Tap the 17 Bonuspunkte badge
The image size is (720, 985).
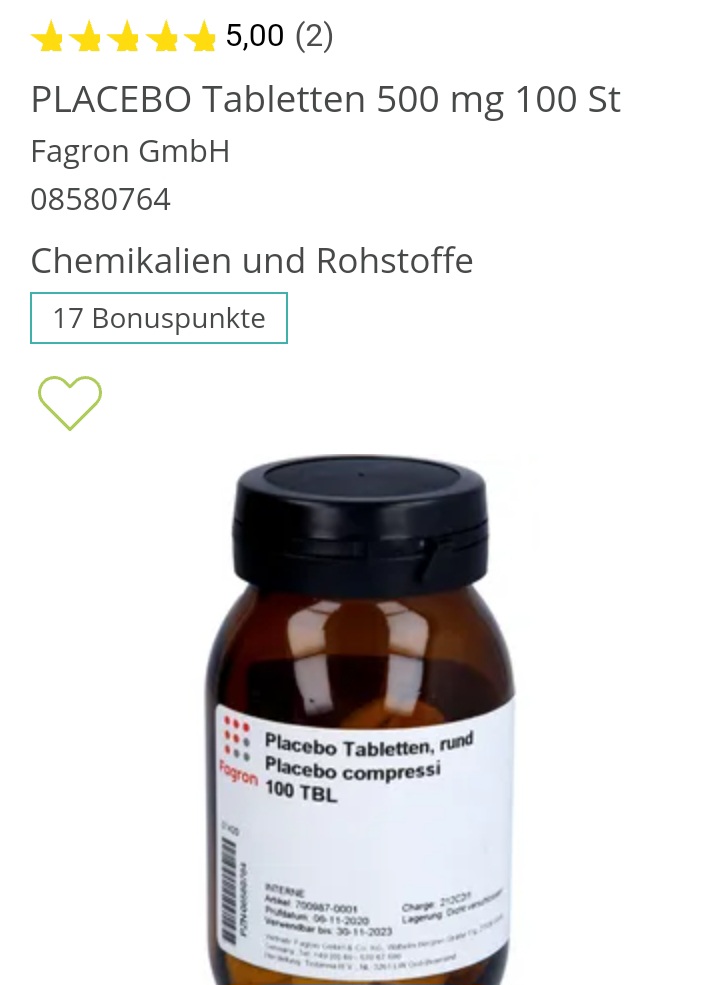point(159,318)
